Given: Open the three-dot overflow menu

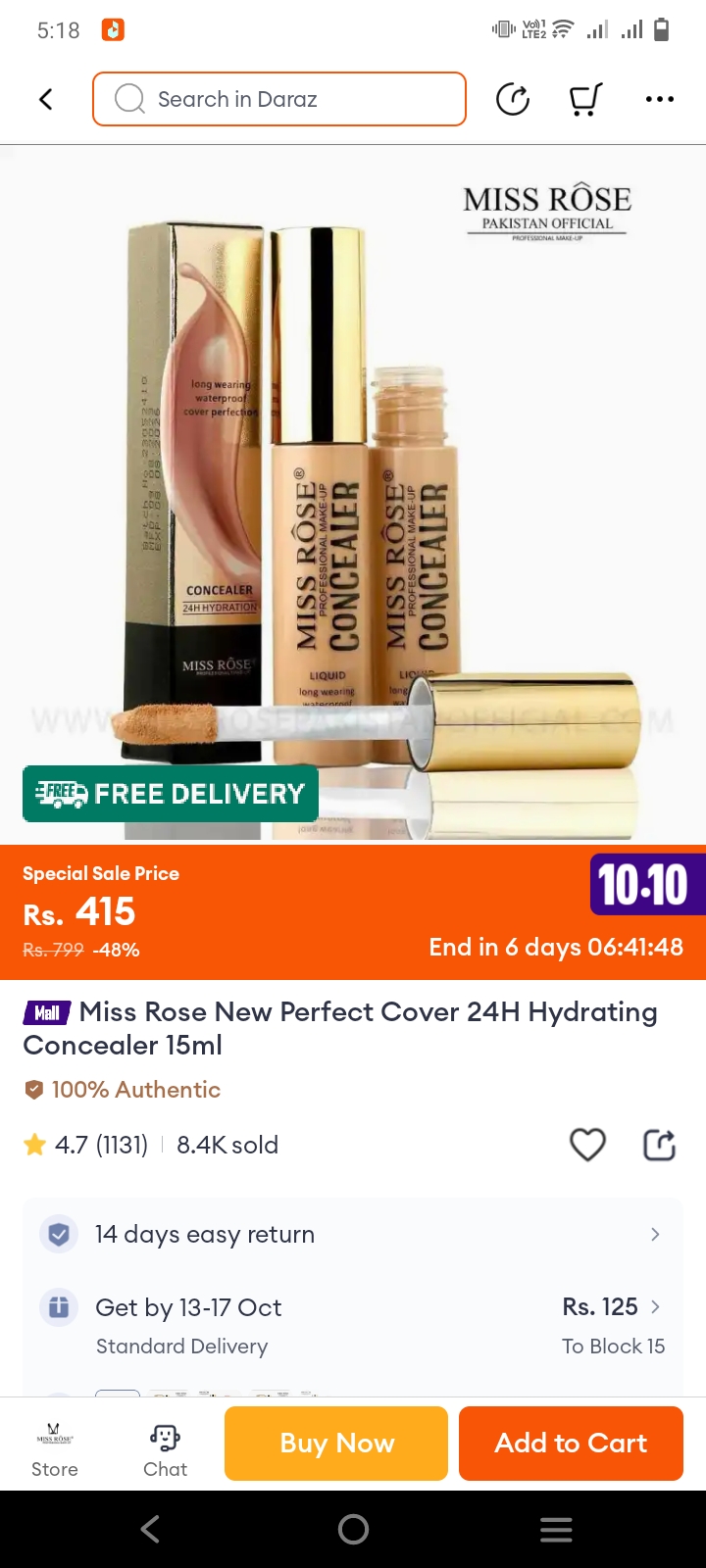Looking at the screenshot, I should click(x=659, y=99).
